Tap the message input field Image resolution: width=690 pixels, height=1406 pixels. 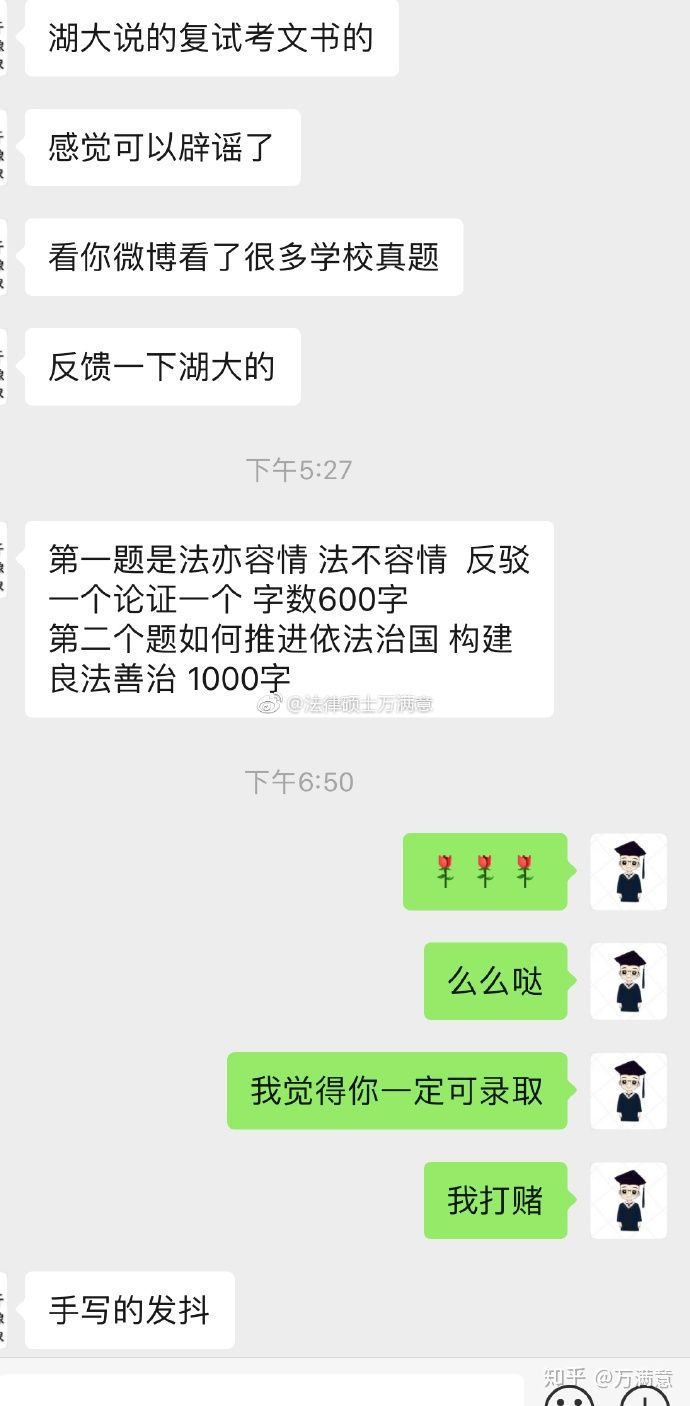[262, 1391]
